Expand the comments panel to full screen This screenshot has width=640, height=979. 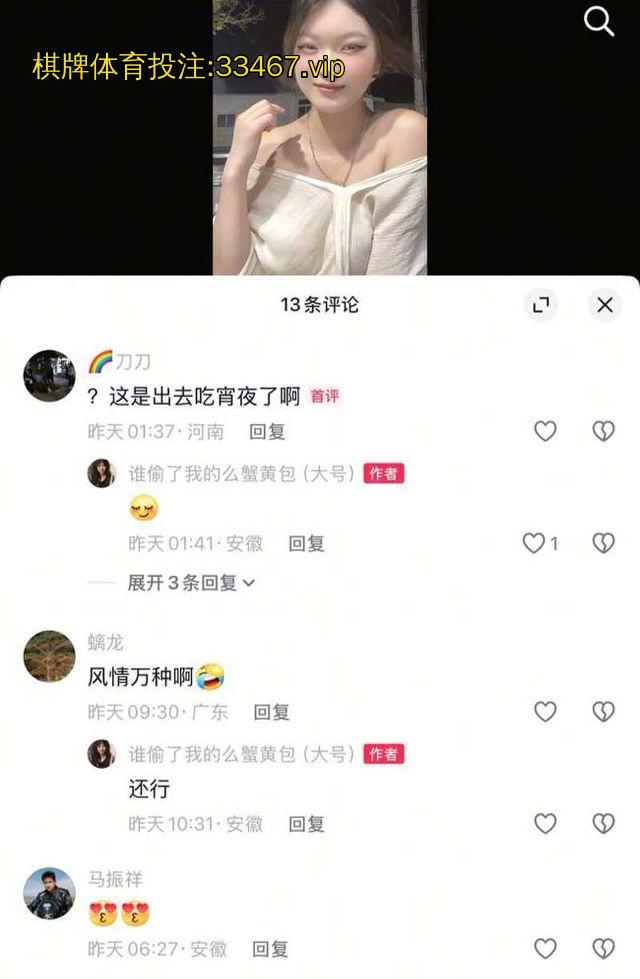[x=541, y=306]
